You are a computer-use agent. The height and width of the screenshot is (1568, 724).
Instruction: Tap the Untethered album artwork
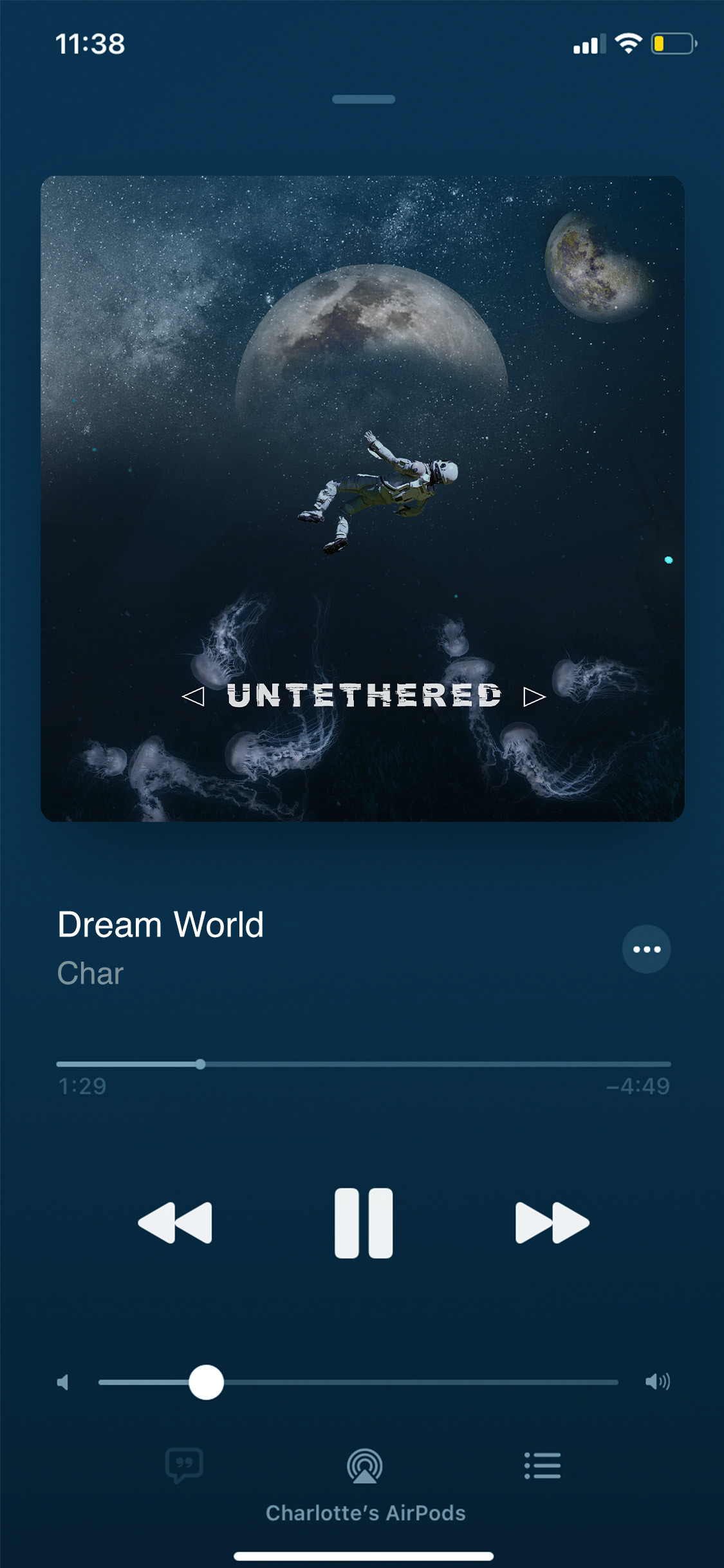[362, 498]
